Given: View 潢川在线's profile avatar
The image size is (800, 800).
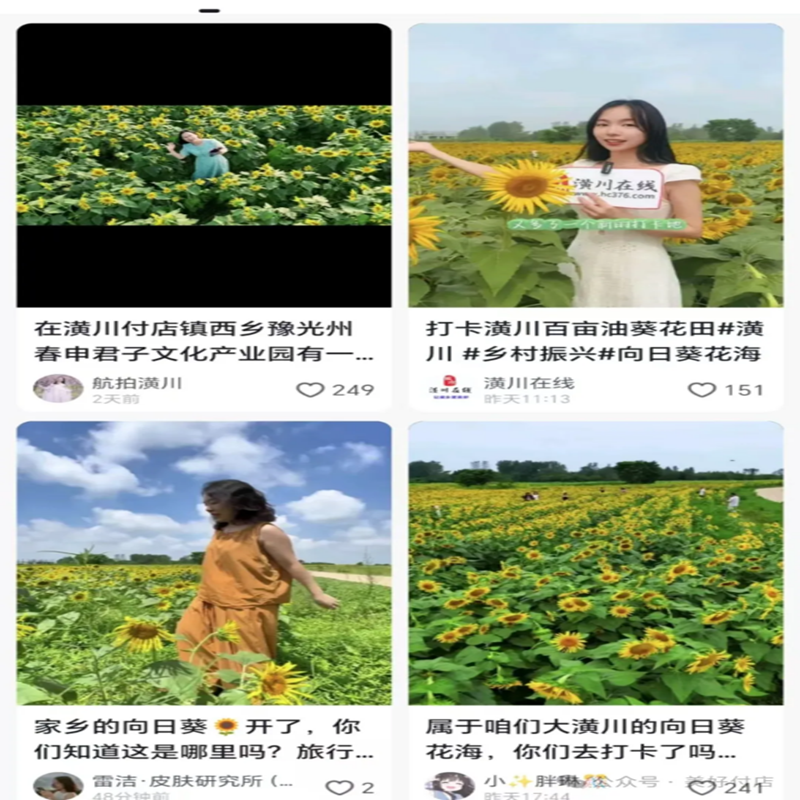Looking at the screenshot, I should [450, 389].
